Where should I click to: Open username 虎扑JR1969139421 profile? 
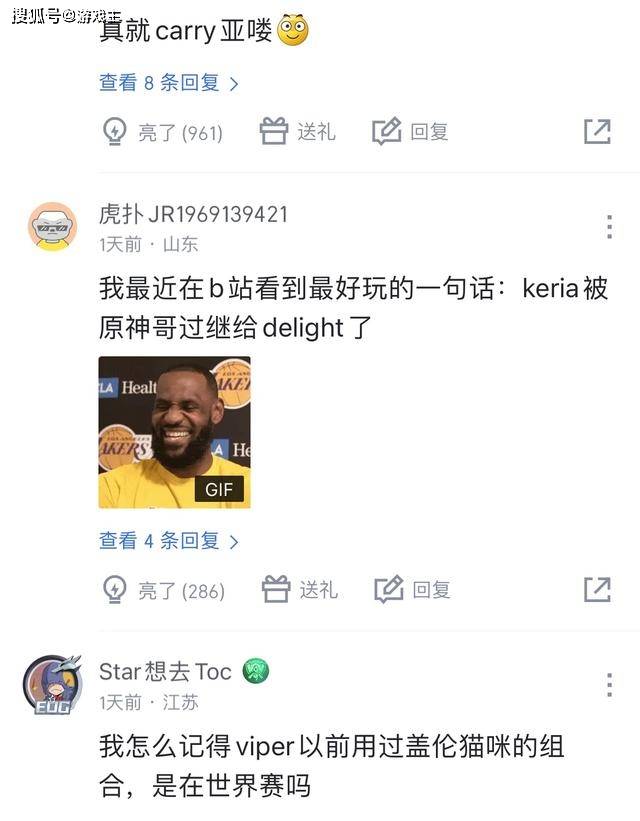coord(193,214)
